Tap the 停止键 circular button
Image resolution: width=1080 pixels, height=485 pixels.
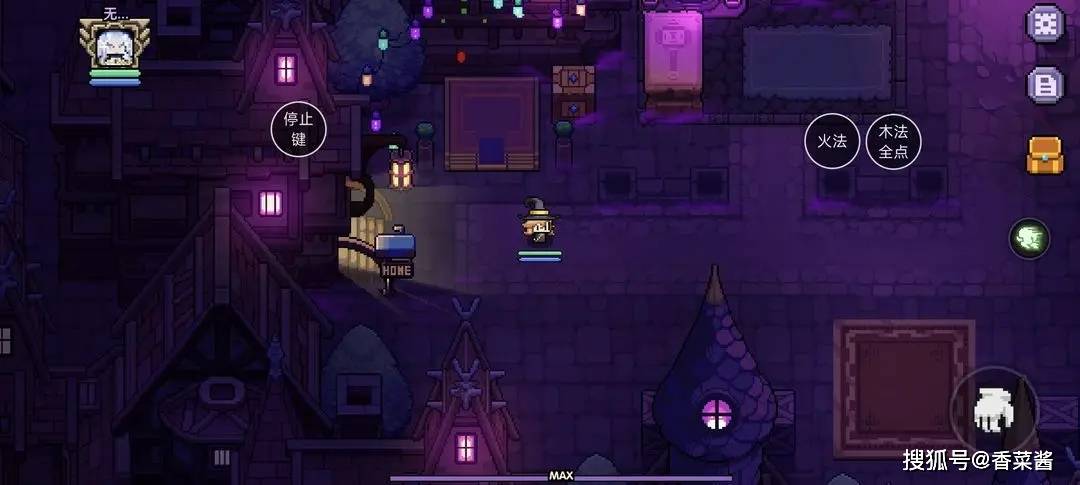[x=298, y=130]
